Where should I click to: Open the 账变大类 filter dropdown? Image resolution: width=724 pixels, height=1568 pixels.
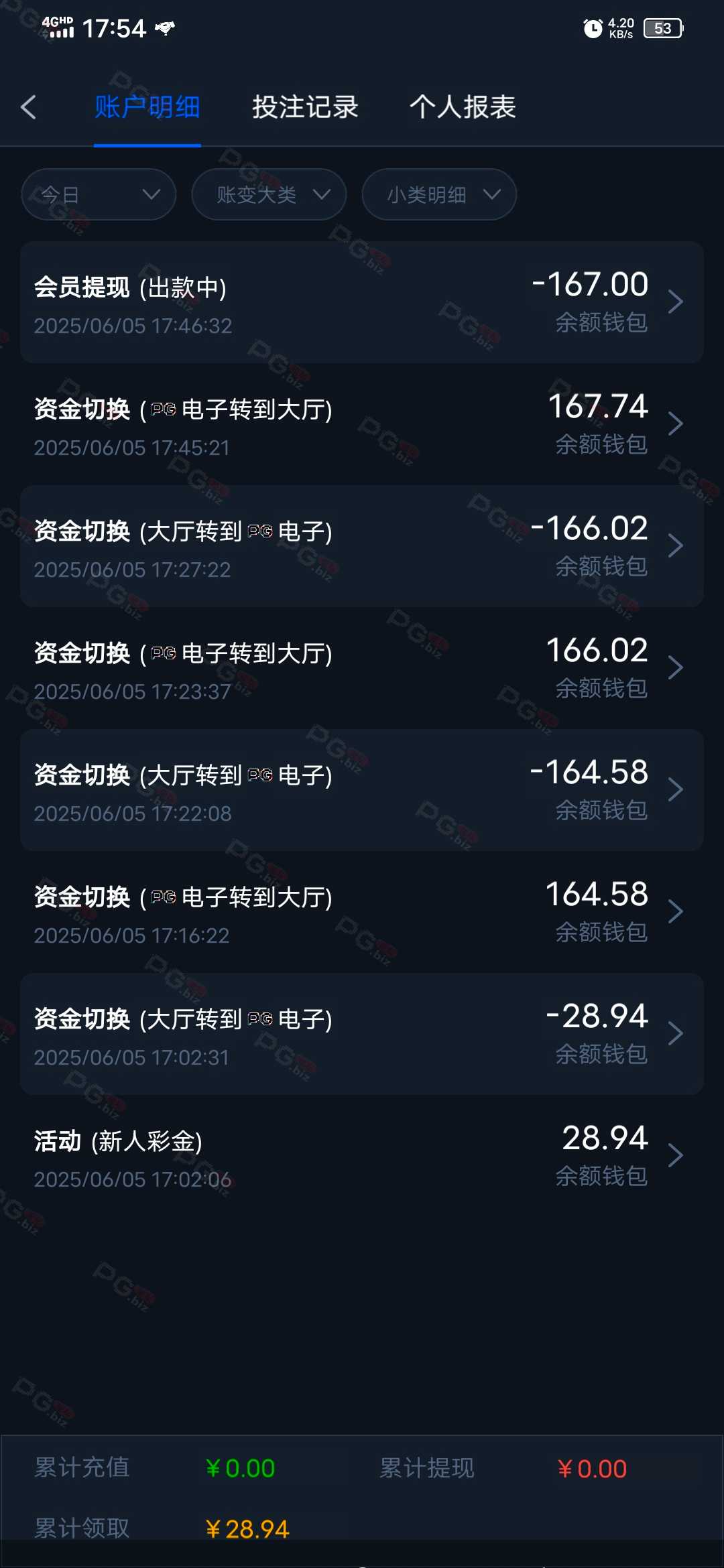(269, 194)
